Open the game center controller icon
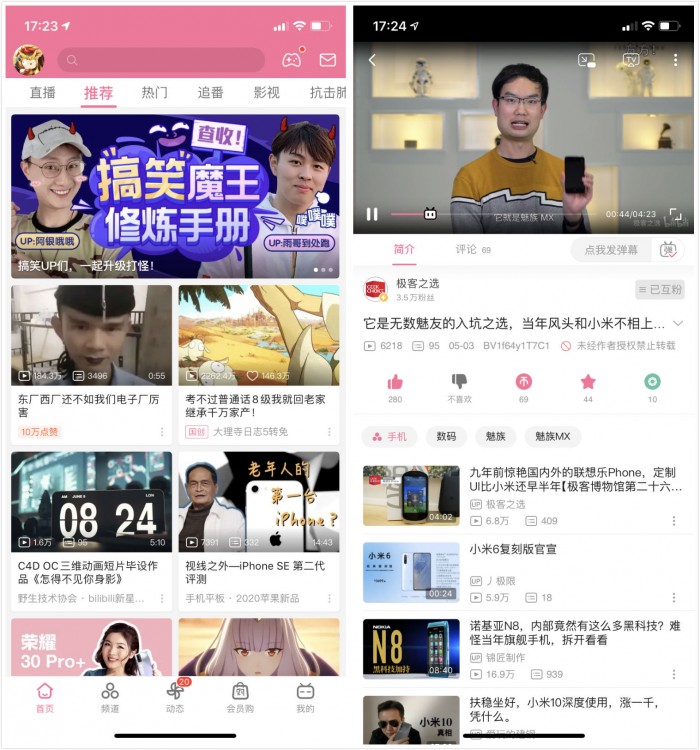Image resolution: width=700 pixels, height=750 pixels. (x=291, y=60)
